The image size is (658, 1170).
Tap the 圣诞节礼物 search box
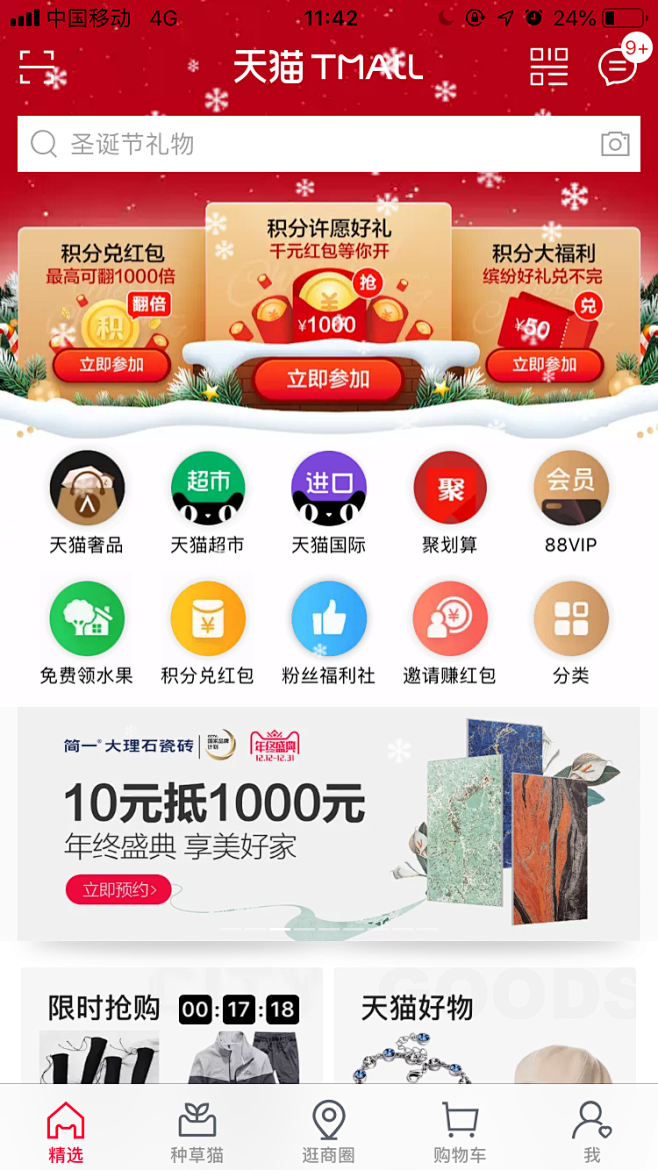[x=329, y=144]
